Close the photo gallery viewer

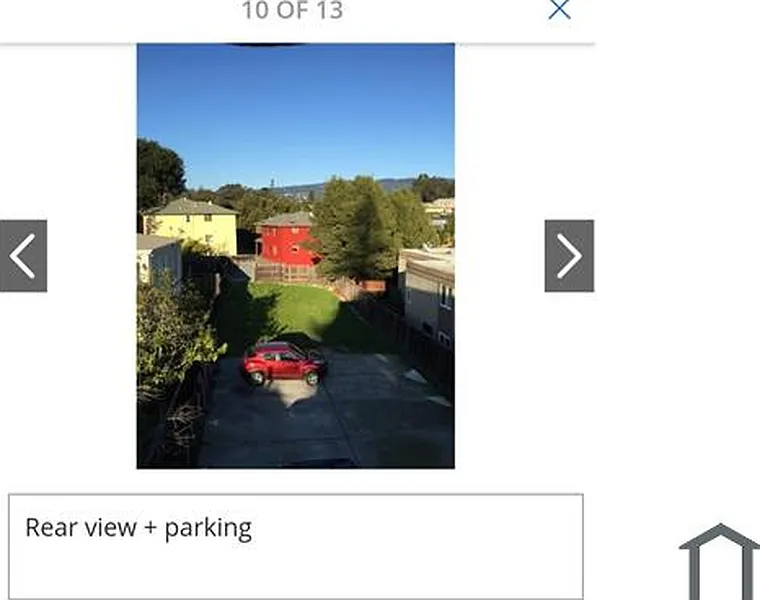(559, 10)
